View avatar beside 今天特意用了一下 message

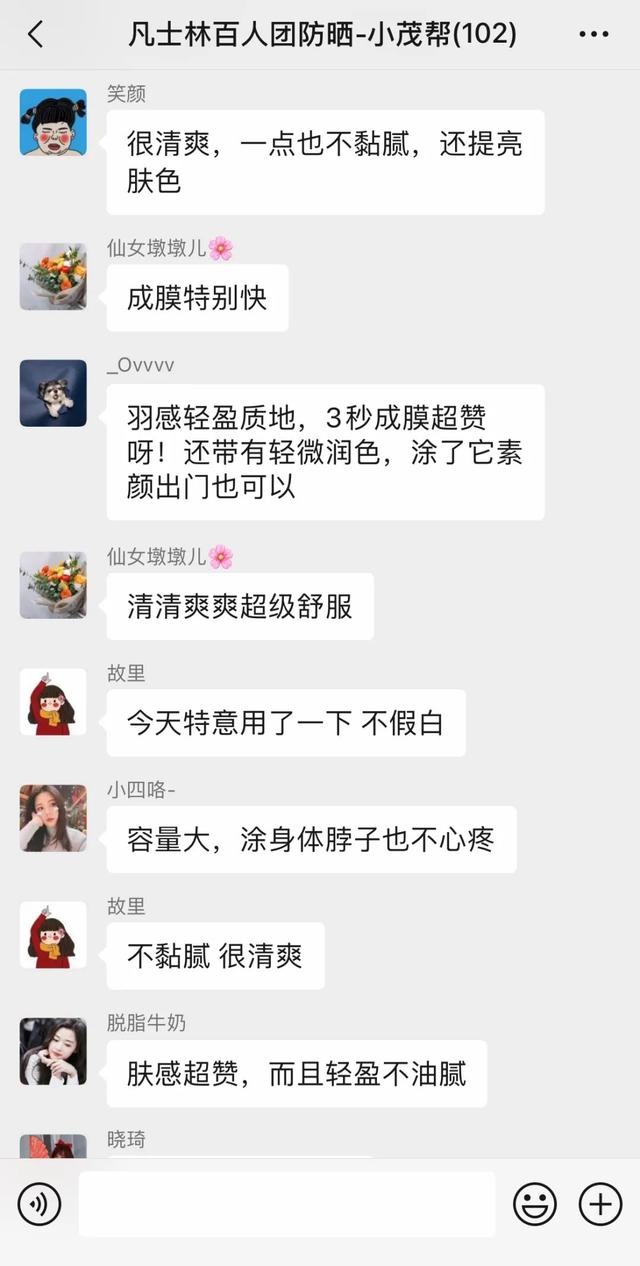53,702
